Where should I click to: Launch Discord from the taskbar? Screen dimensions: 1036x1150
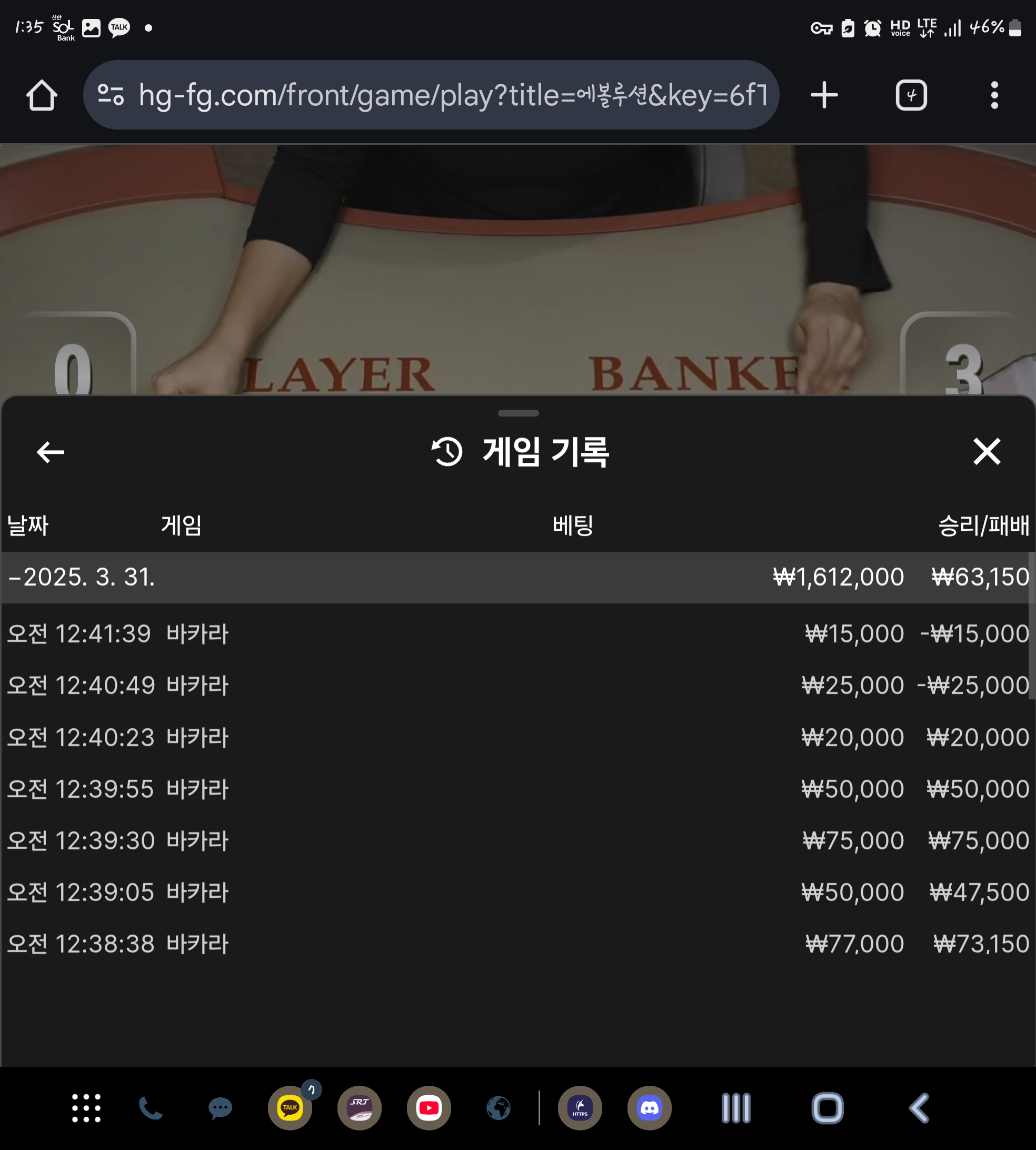(649, 1108)
